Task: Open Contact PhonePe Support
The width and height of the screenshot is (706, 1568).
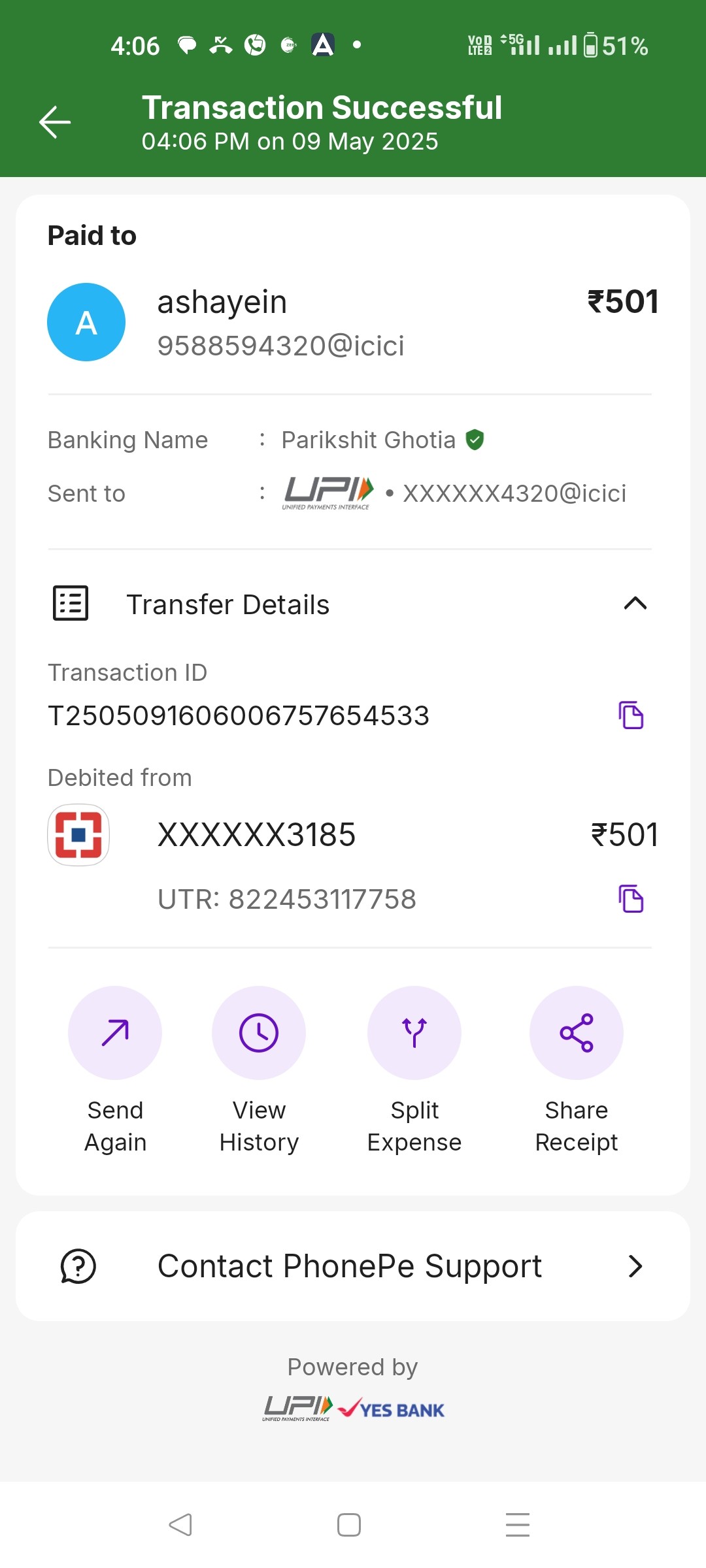Action: pyautogui.click(x=353, y=1266)
